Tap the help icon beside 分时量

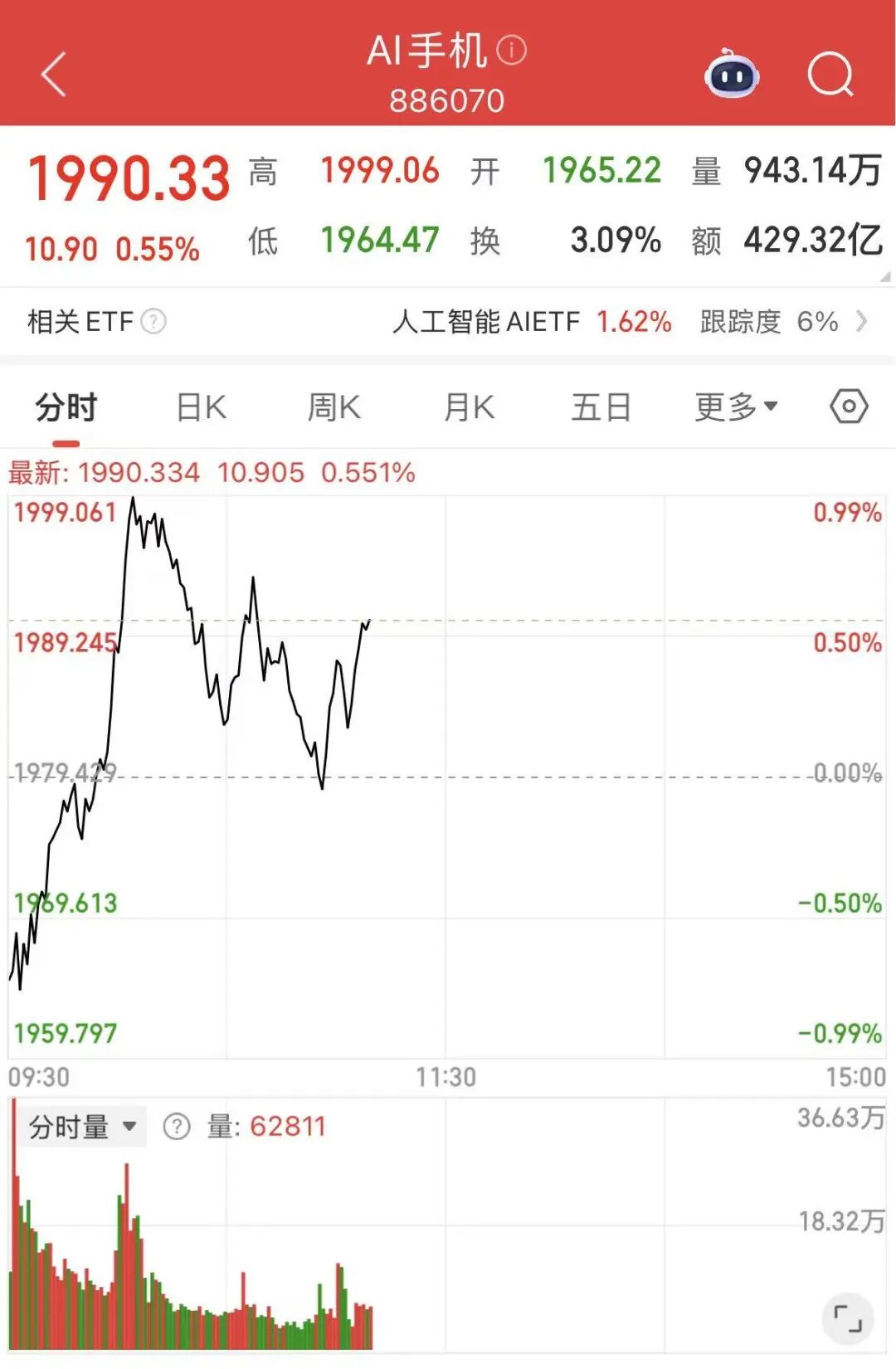(177, 1127)
